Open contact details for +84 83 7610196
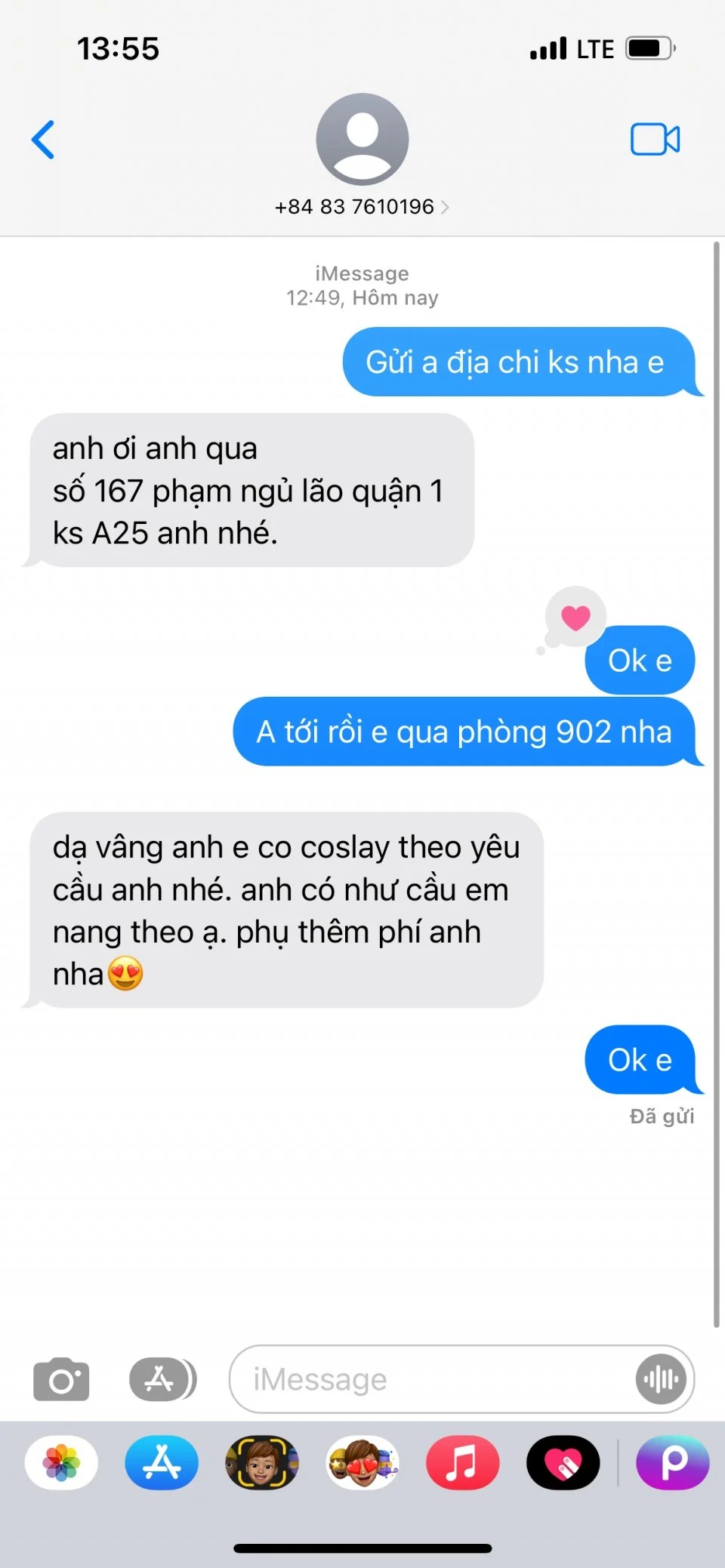This screenshot has width=725, height=1568. [362, 206]
